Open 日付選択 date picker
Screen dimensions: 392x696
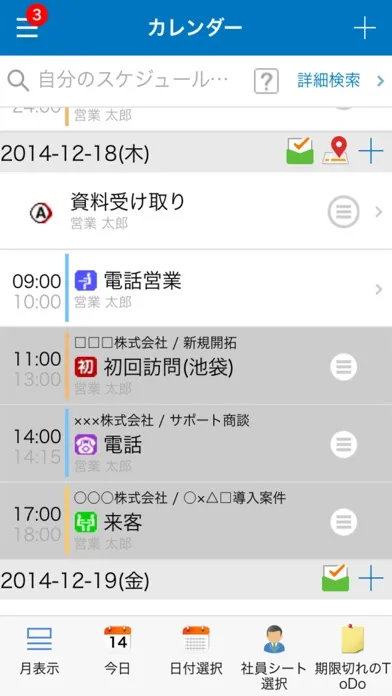[196, 650]
